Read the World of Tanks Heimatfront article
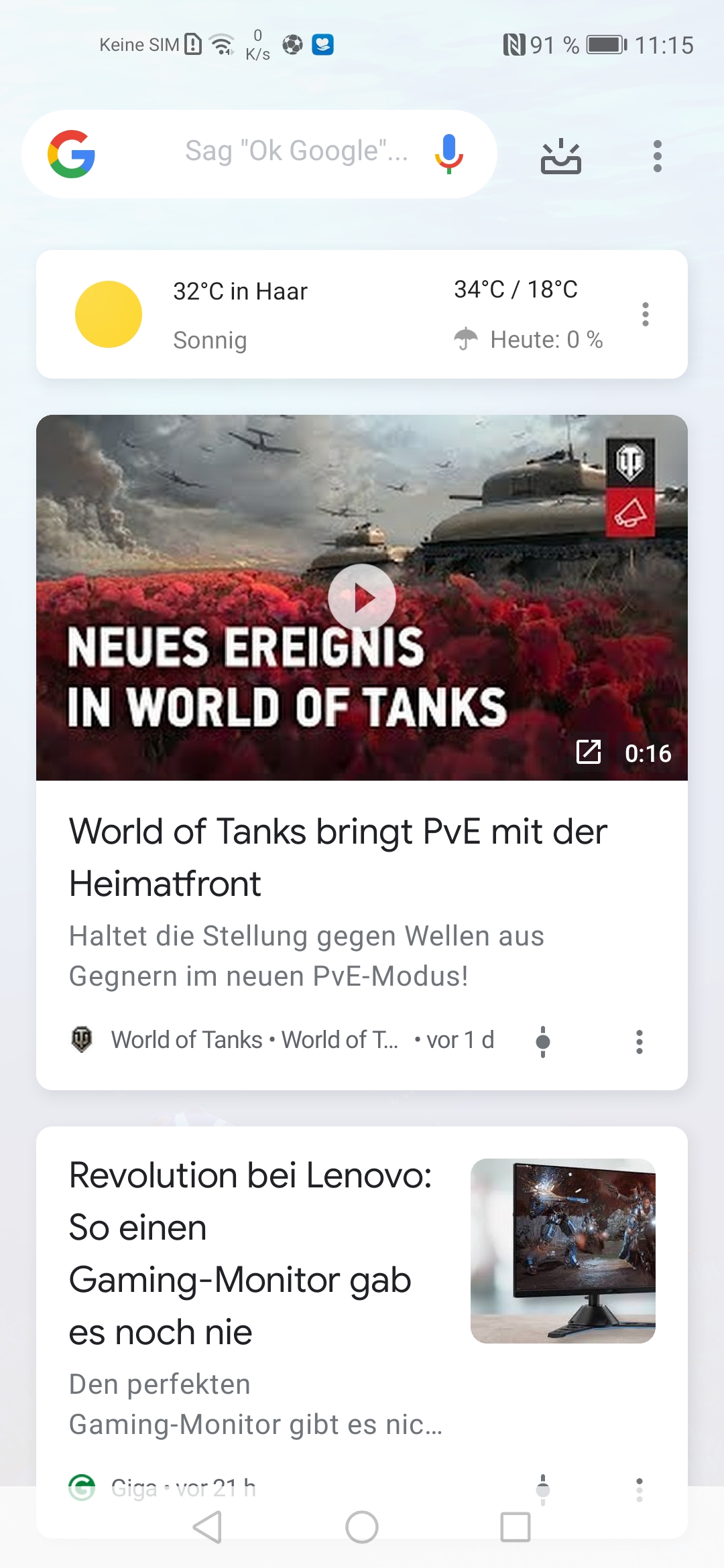Viewport: 724px width, 1568px height. 338,857
